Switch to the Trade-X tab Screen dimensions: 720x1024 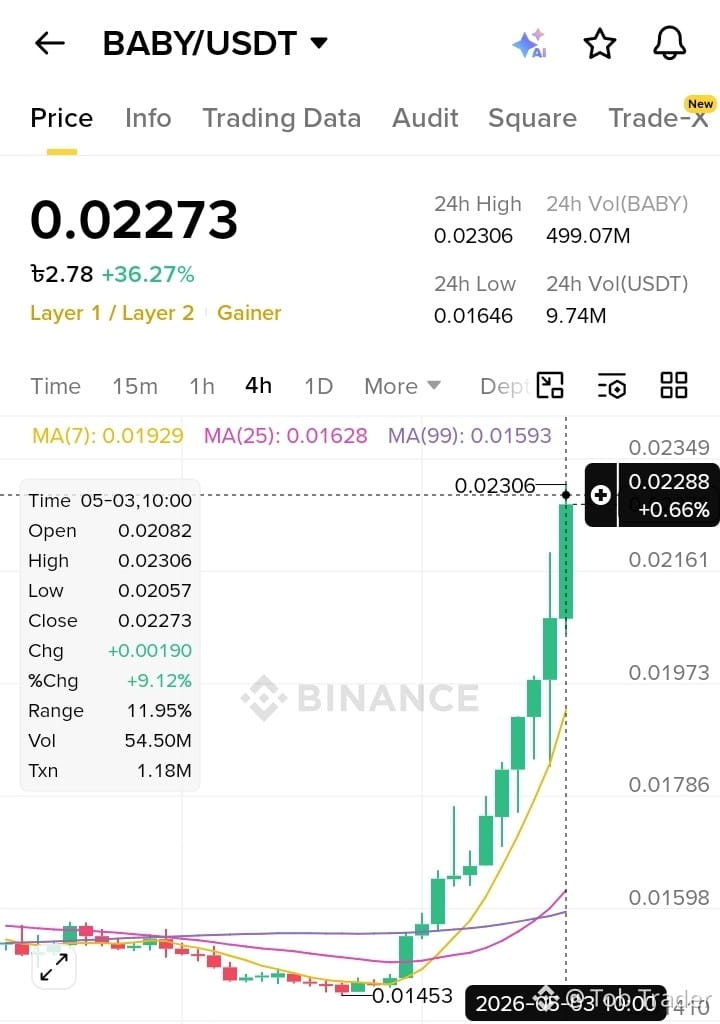(x=659, y=118)
